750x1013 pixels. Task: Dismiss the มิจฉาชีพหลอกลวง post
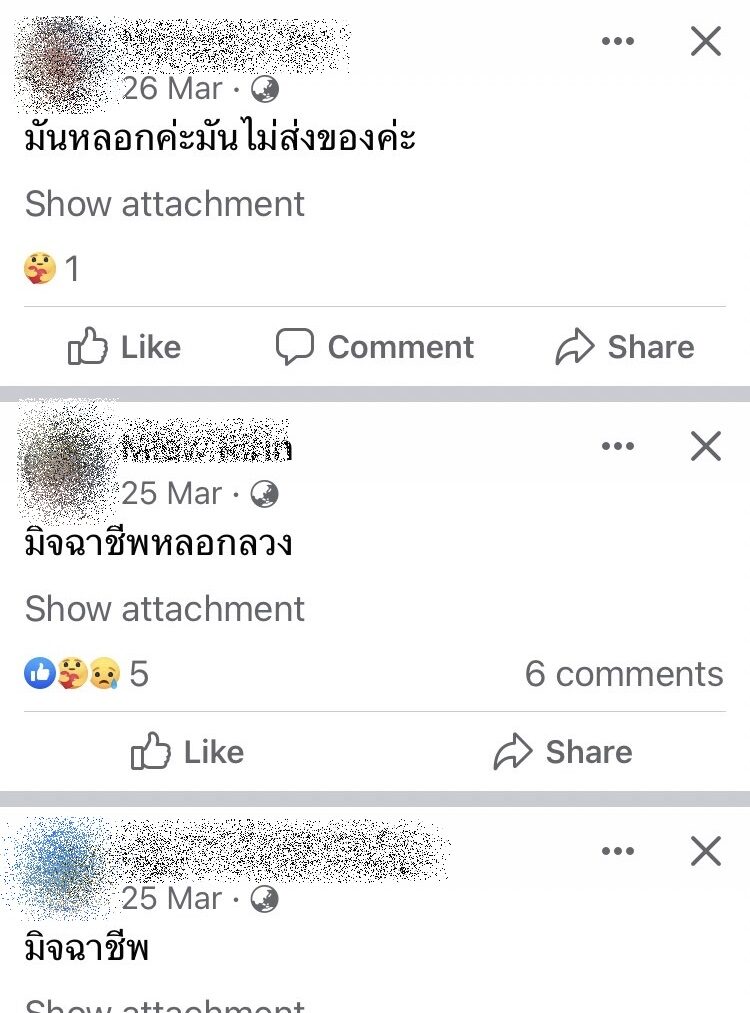[706, 447]
